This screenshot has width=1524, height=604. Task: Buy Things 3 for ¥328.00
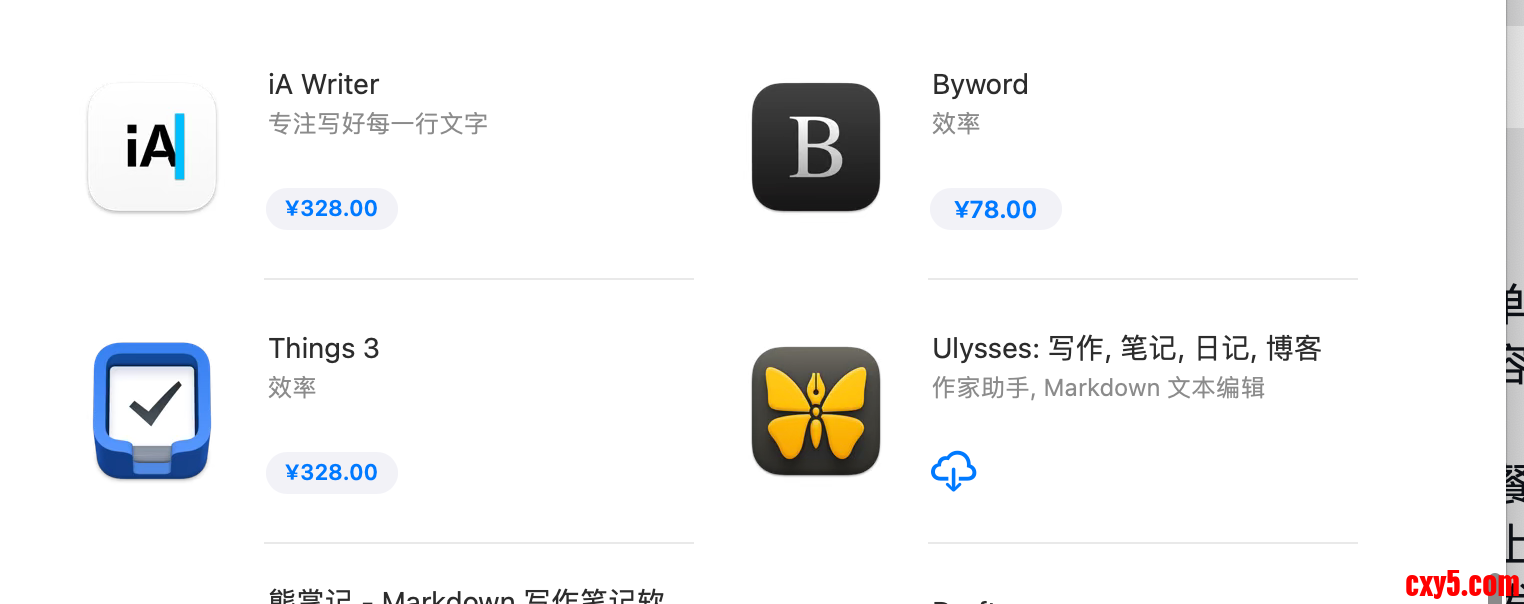click(x=331, y=473)
